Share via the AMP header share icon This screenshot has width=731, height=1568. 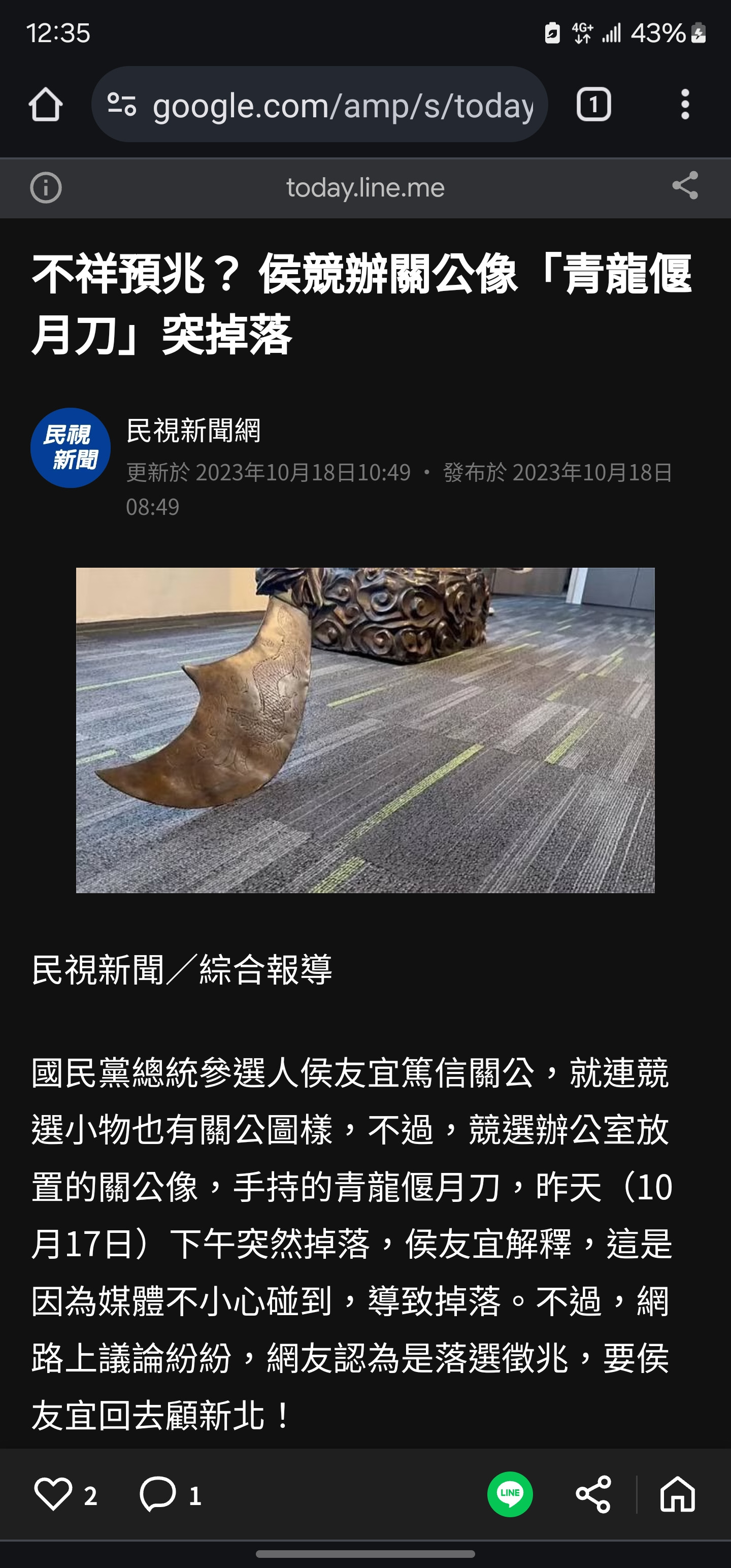click(685, 186)
